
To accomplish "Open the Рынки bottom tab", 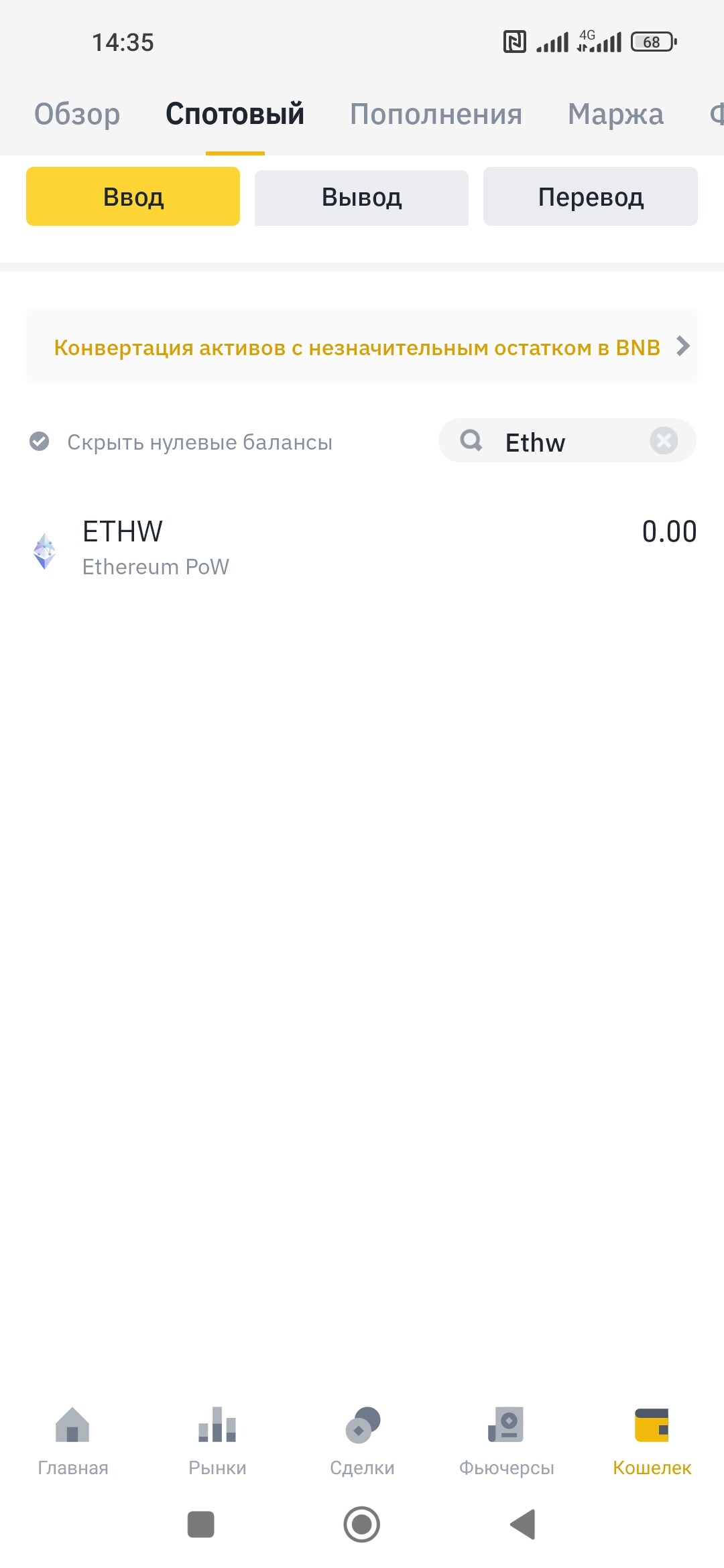I will pos(217,1441).
